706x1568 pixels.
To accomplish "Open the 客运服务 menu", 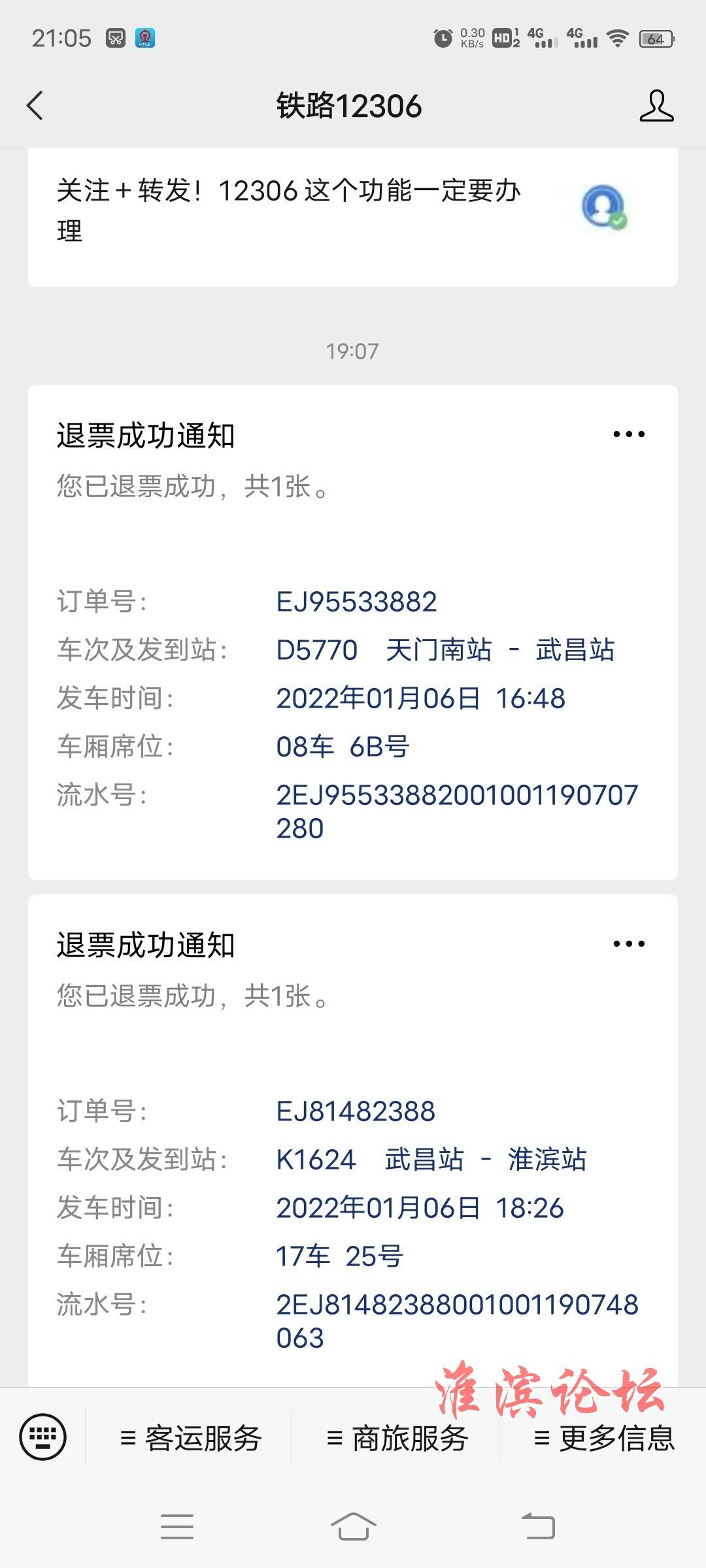I will (190, 1438).
